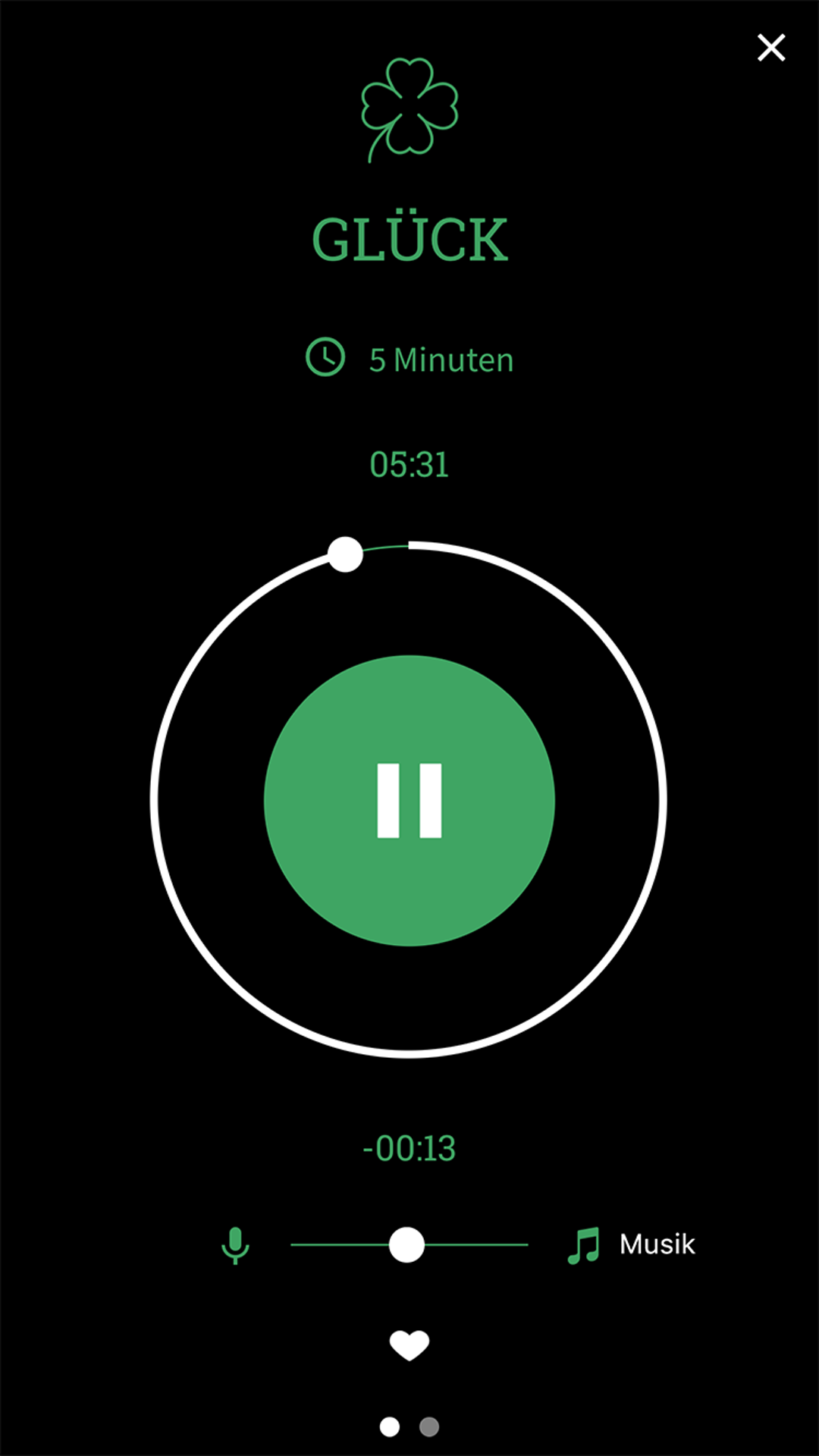Close the Glück meditation player
819x1456 pixels.
coord(771,48)
